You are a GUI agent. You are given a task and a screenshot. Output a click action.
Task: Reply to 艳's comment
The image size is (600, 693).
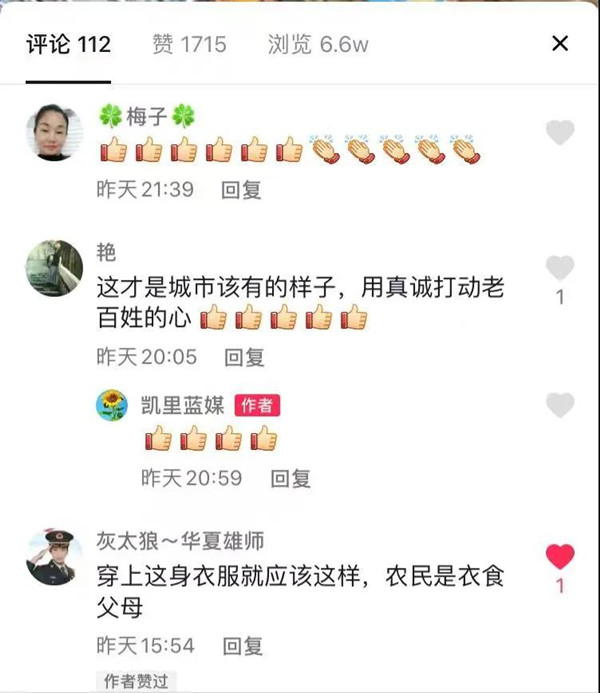(244, 357)
